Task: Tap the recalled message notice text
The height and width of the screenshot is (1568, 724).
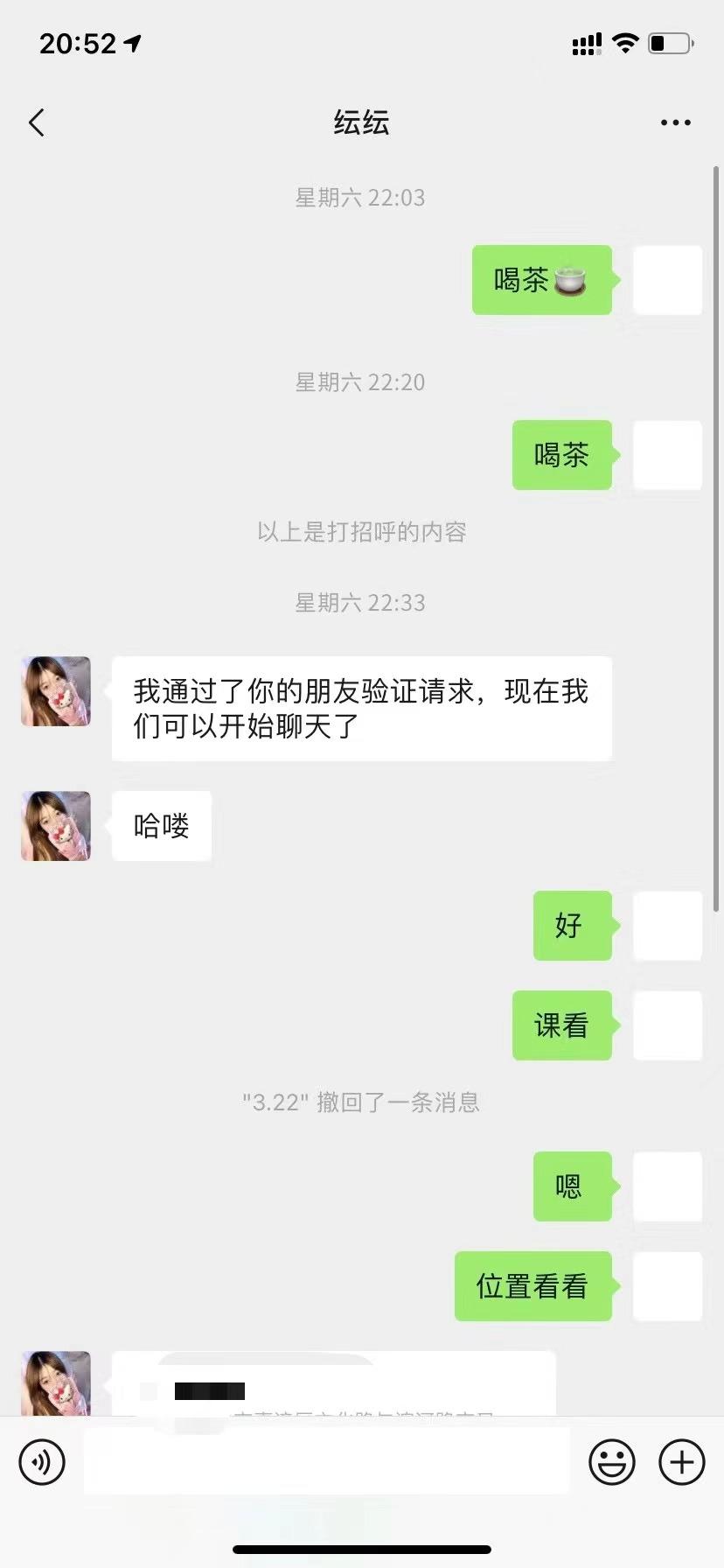Action: click(x=361, y=1102)
